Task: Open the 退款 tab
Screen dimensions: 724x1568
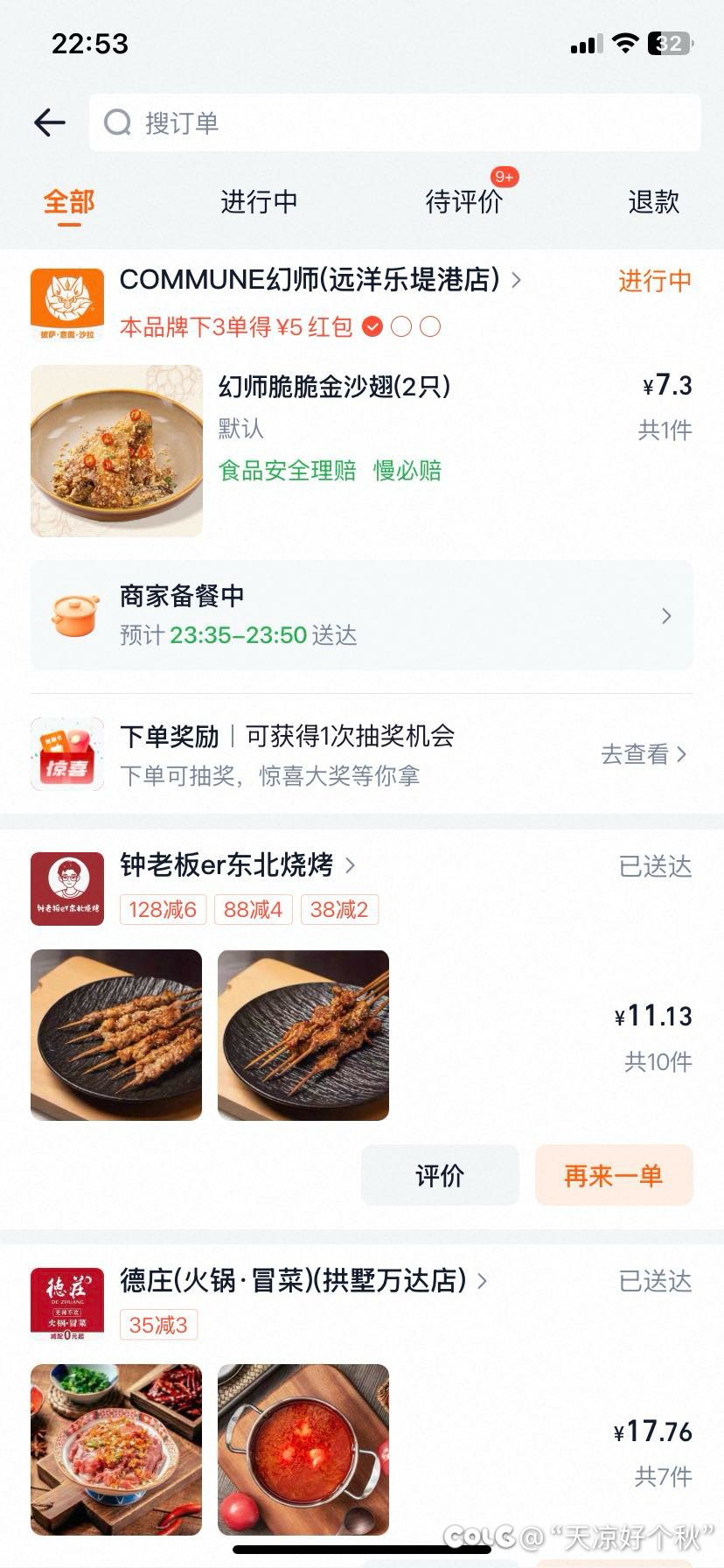Action: point(651,202)
